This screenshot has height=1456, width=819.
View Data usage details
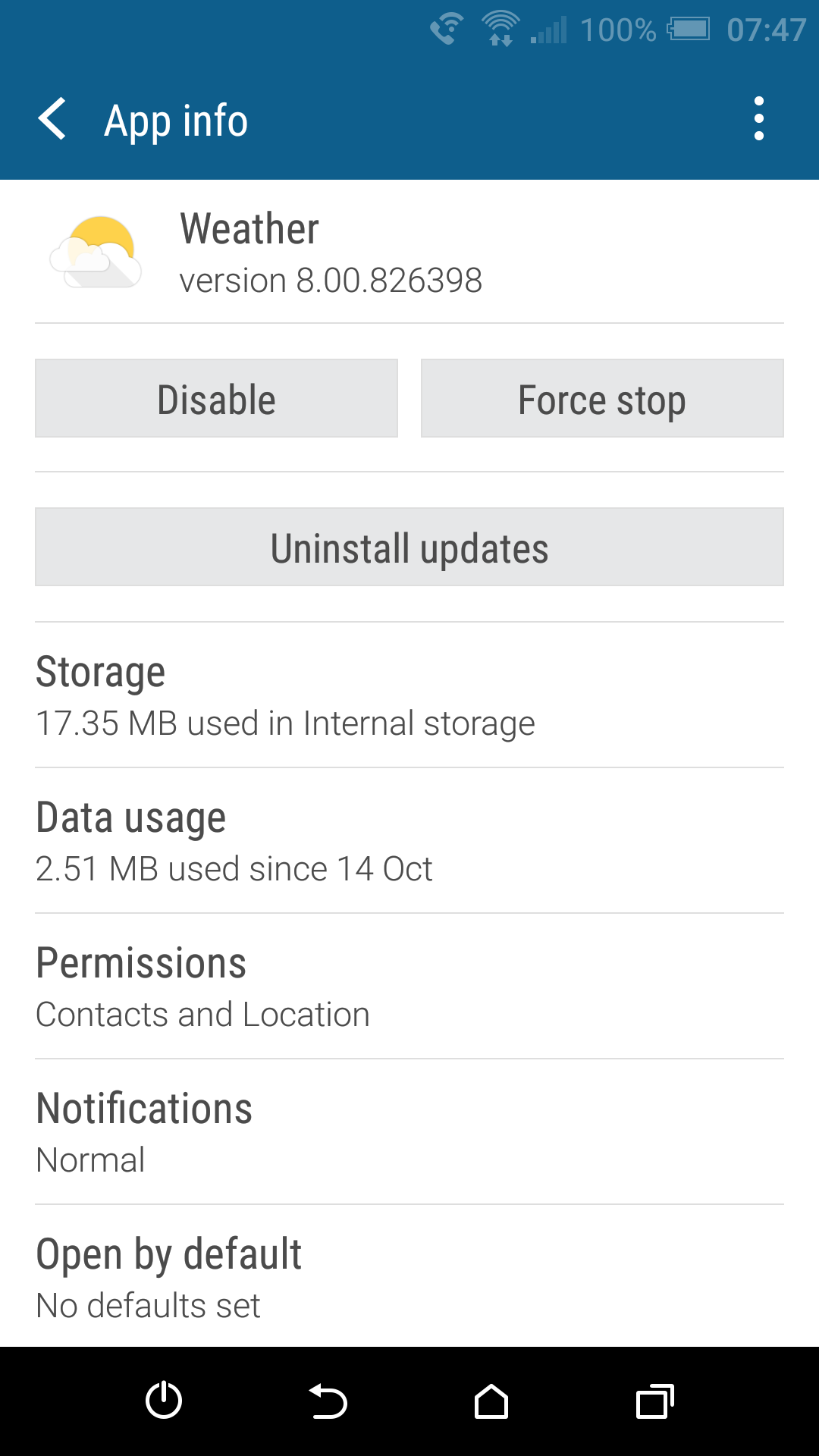(x=409, y=841)
